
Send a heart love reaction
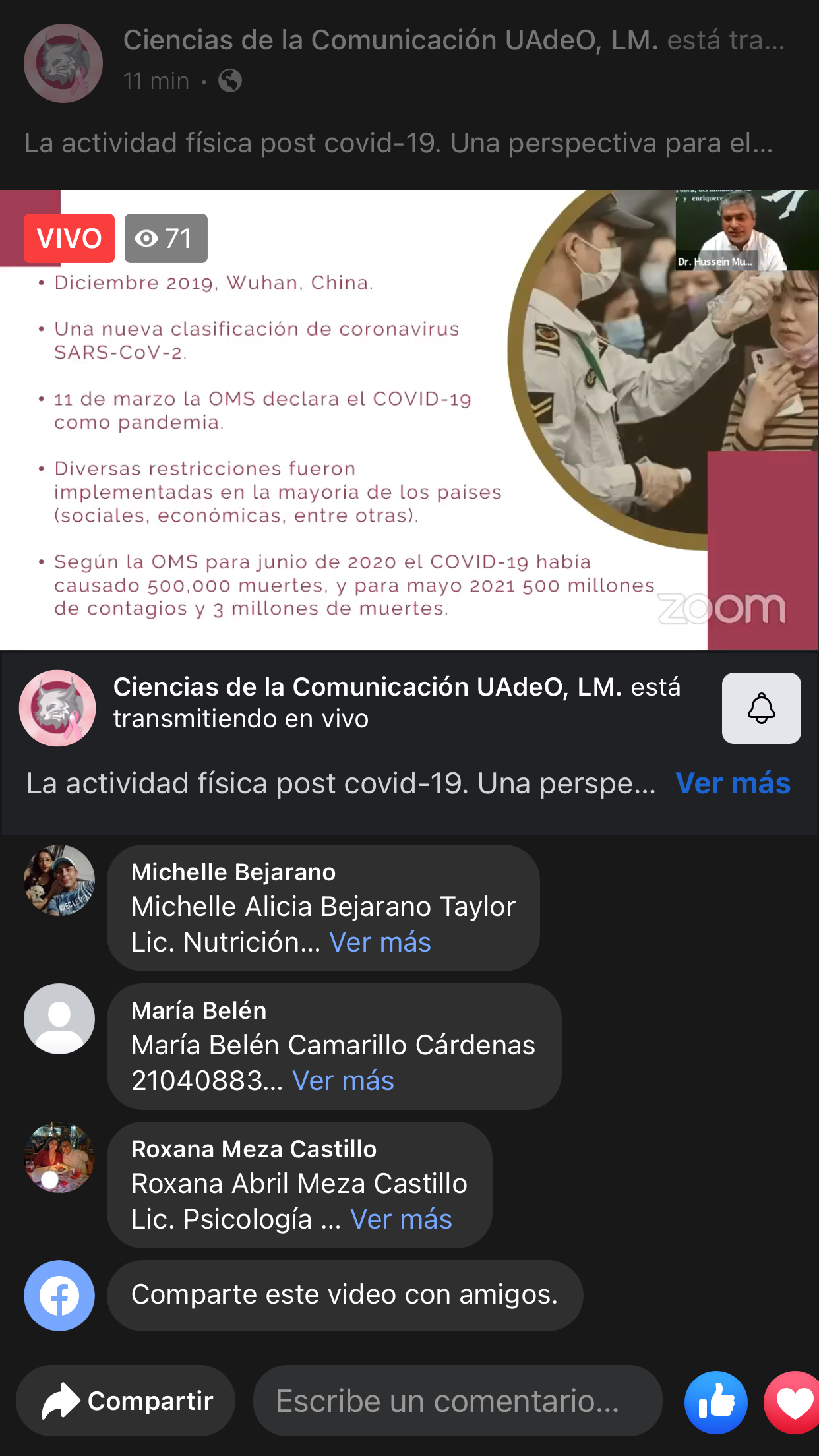(793, 1402)
